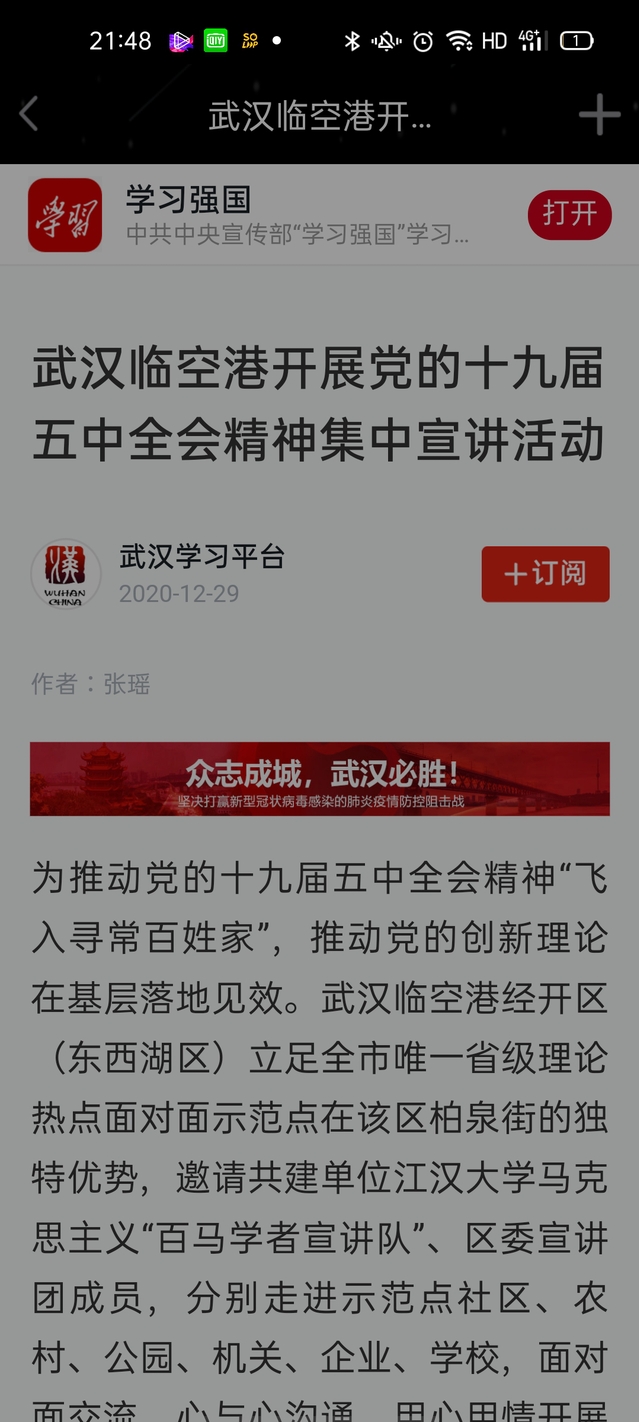Subscribe to 武汉学习平台 with 订阅 button
Image resolution: width=639 pixels, height=1422 pixels.
(x=545, y=574)
